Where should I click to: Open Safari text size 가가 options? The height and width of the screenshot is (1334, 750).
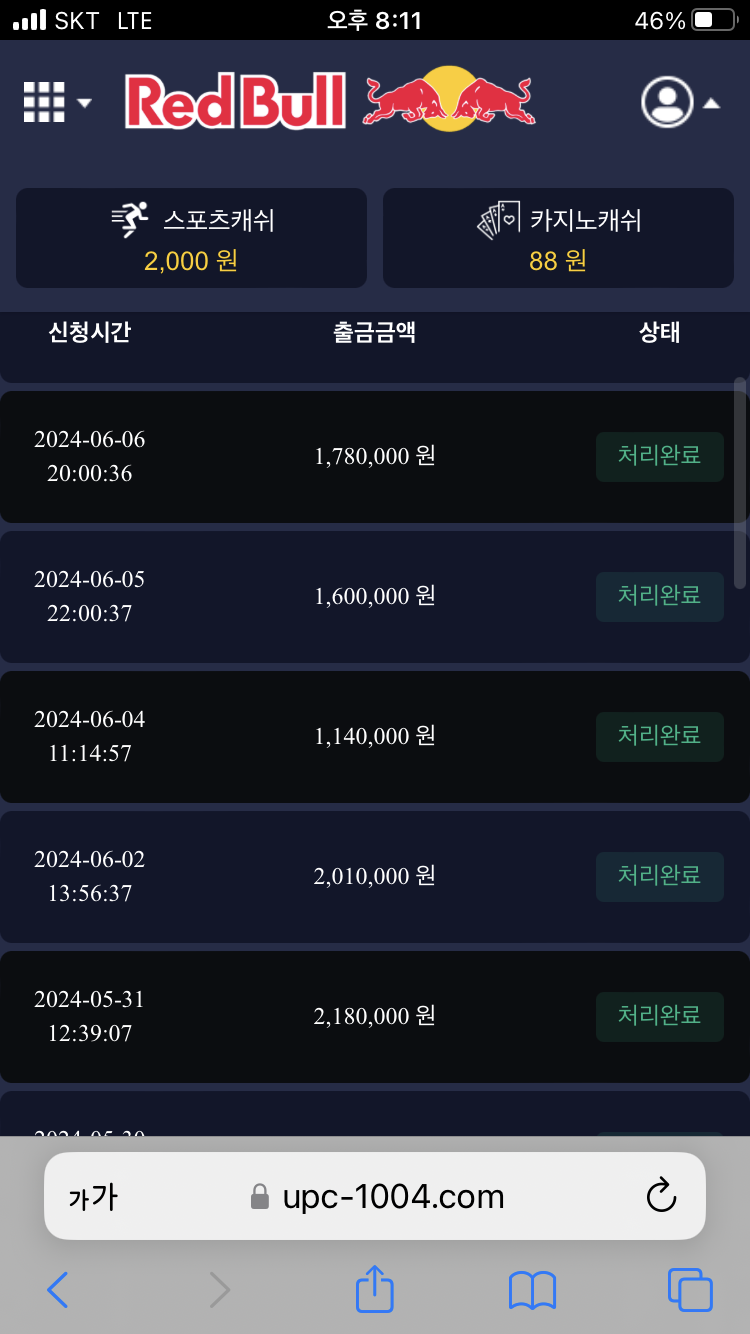[x=92, y=1197]
